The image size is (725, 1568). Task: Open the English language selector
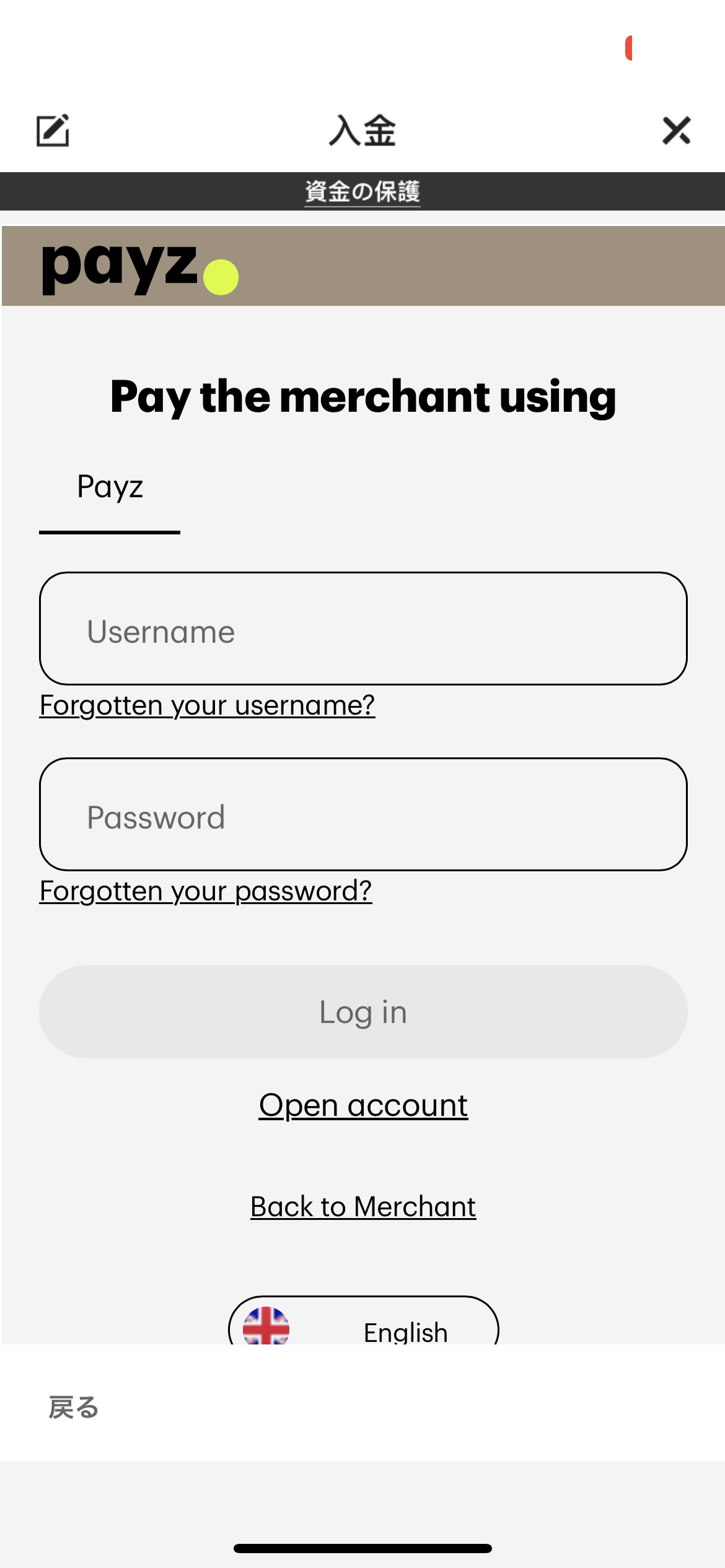pyautogui.click(x=363, y=1322)
